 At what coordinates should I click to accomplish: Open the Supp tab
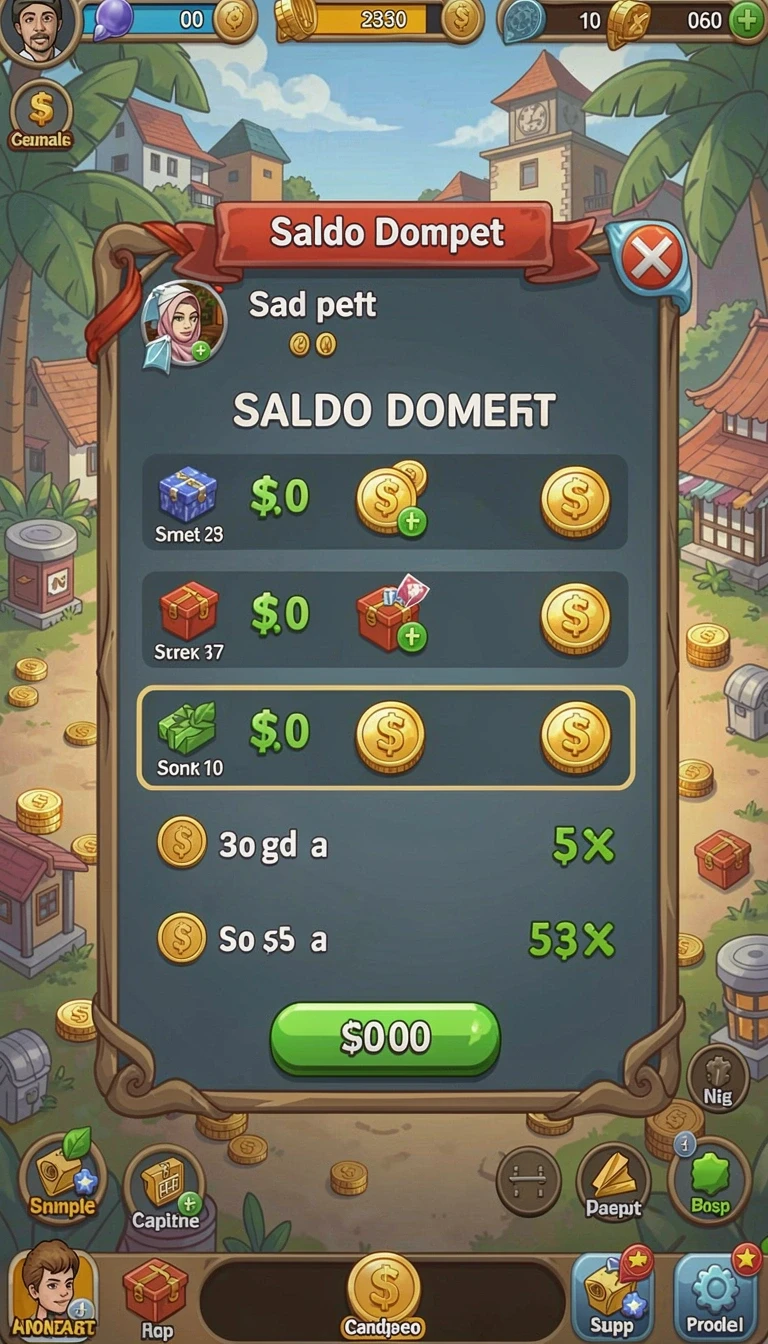(611, 1296)
